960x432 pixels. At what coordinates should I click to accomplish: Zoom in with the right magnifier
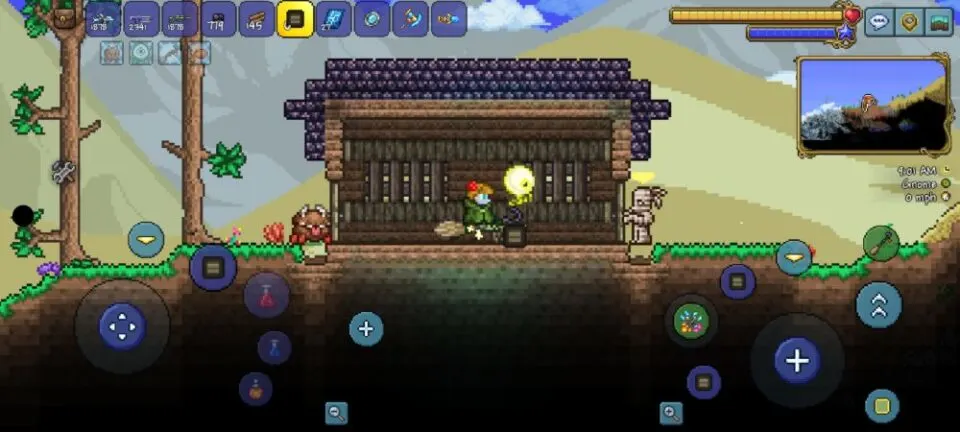click(671, 411)
